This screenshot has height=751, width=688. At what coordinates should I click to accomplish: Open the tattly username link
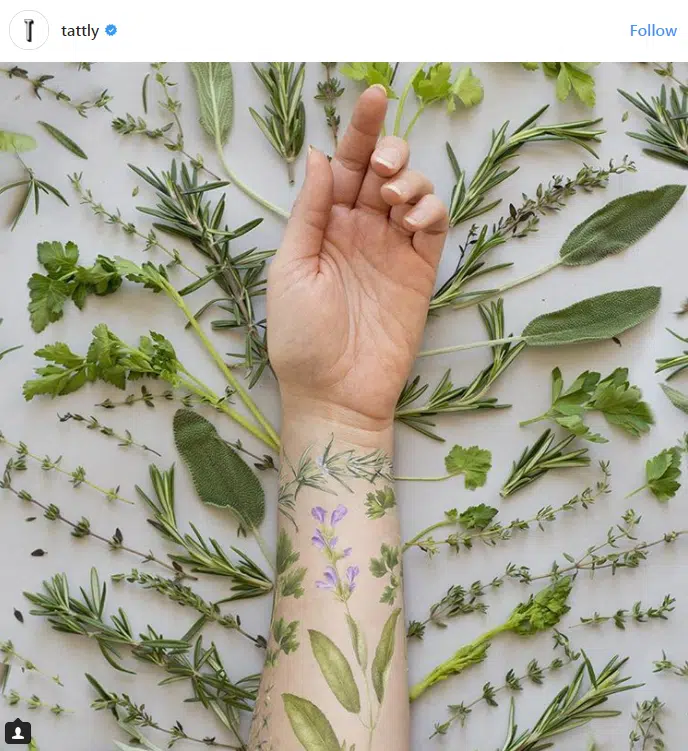point(80,31)
